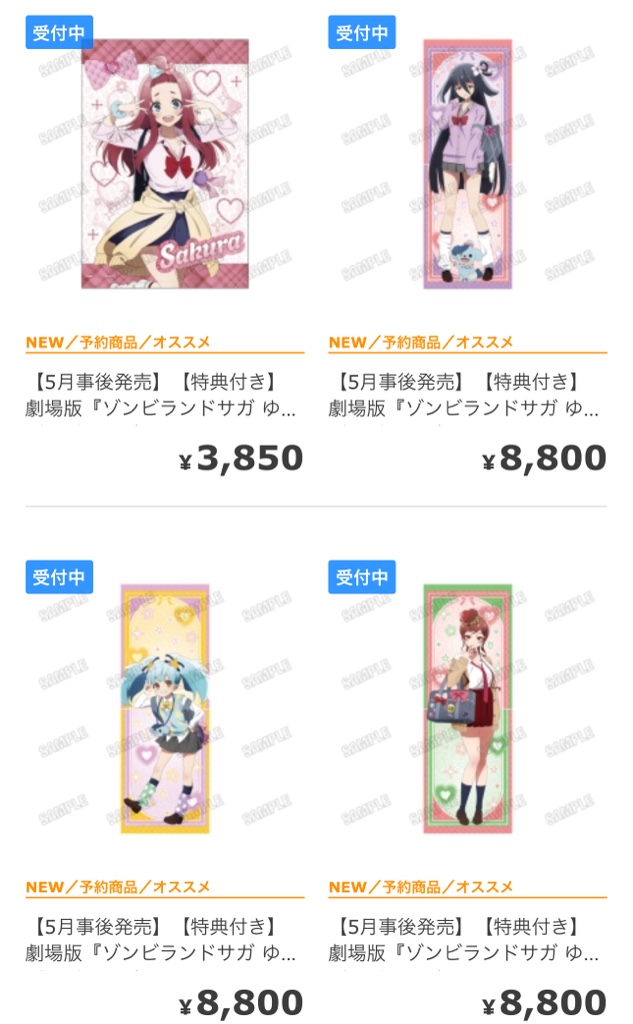Open the purple-bordered long-black-hair character product
This screenshot has height=1024, width=633.
(x=468, y=163)
